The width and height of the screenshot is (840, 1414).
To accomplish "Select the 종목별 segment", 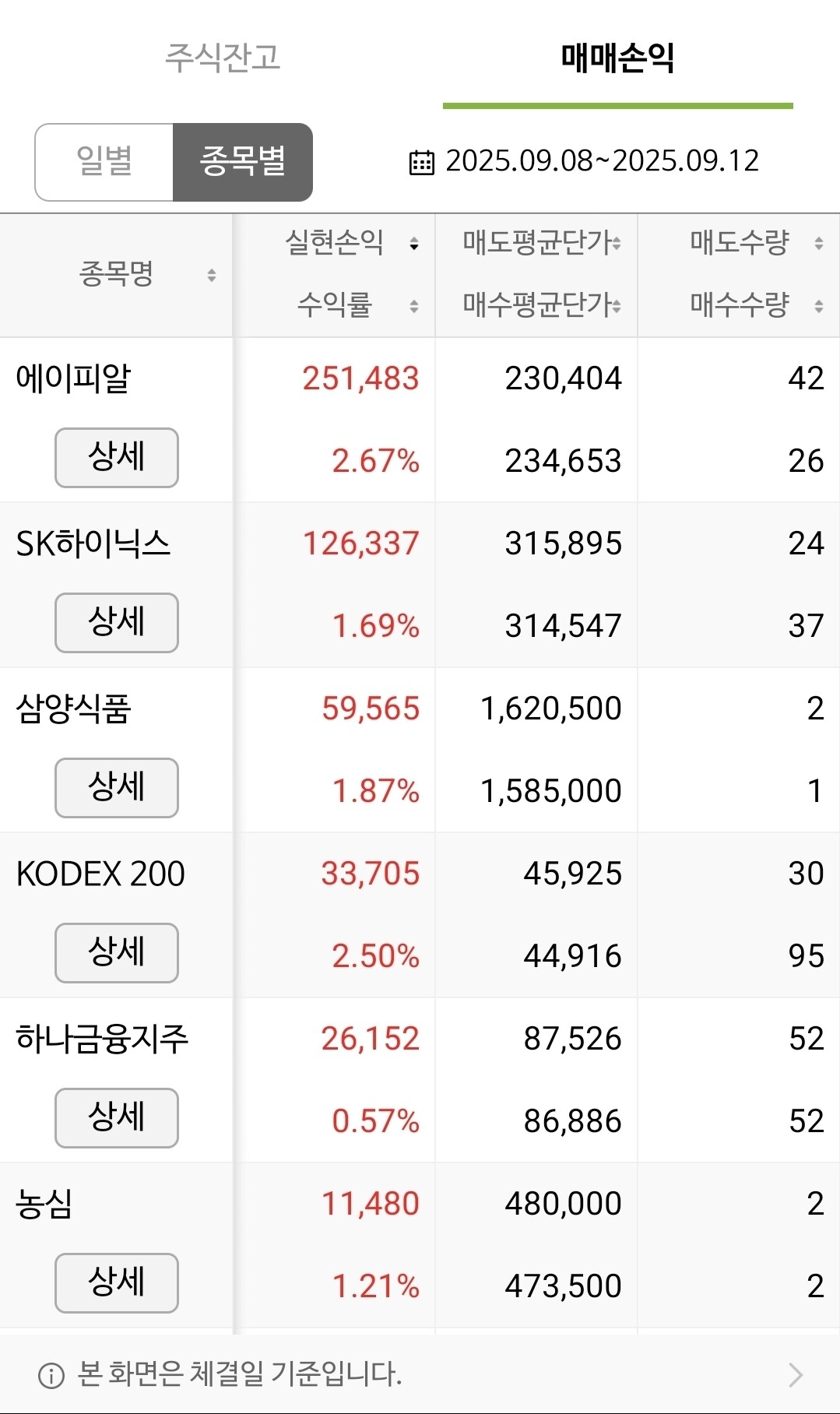I will pos(243,162).
